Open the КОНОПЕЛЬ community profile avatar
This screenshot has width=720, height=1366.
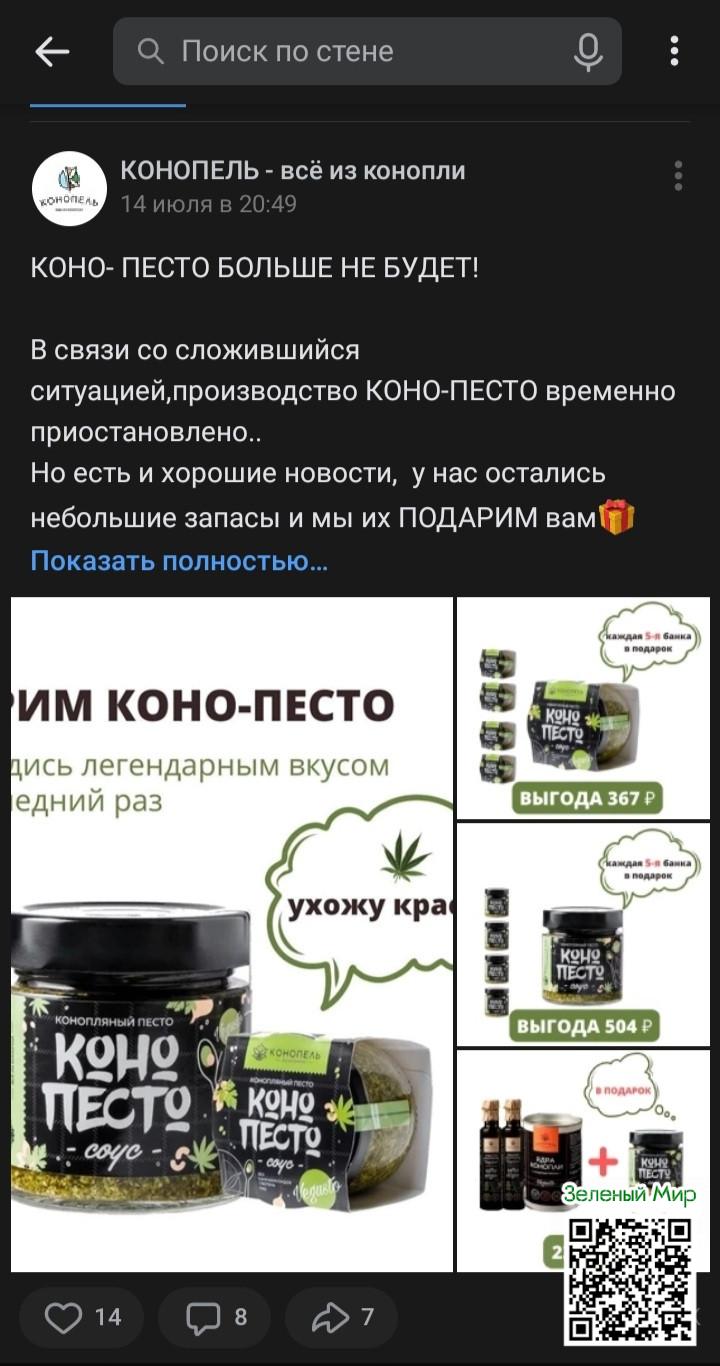tap(69, 188)
